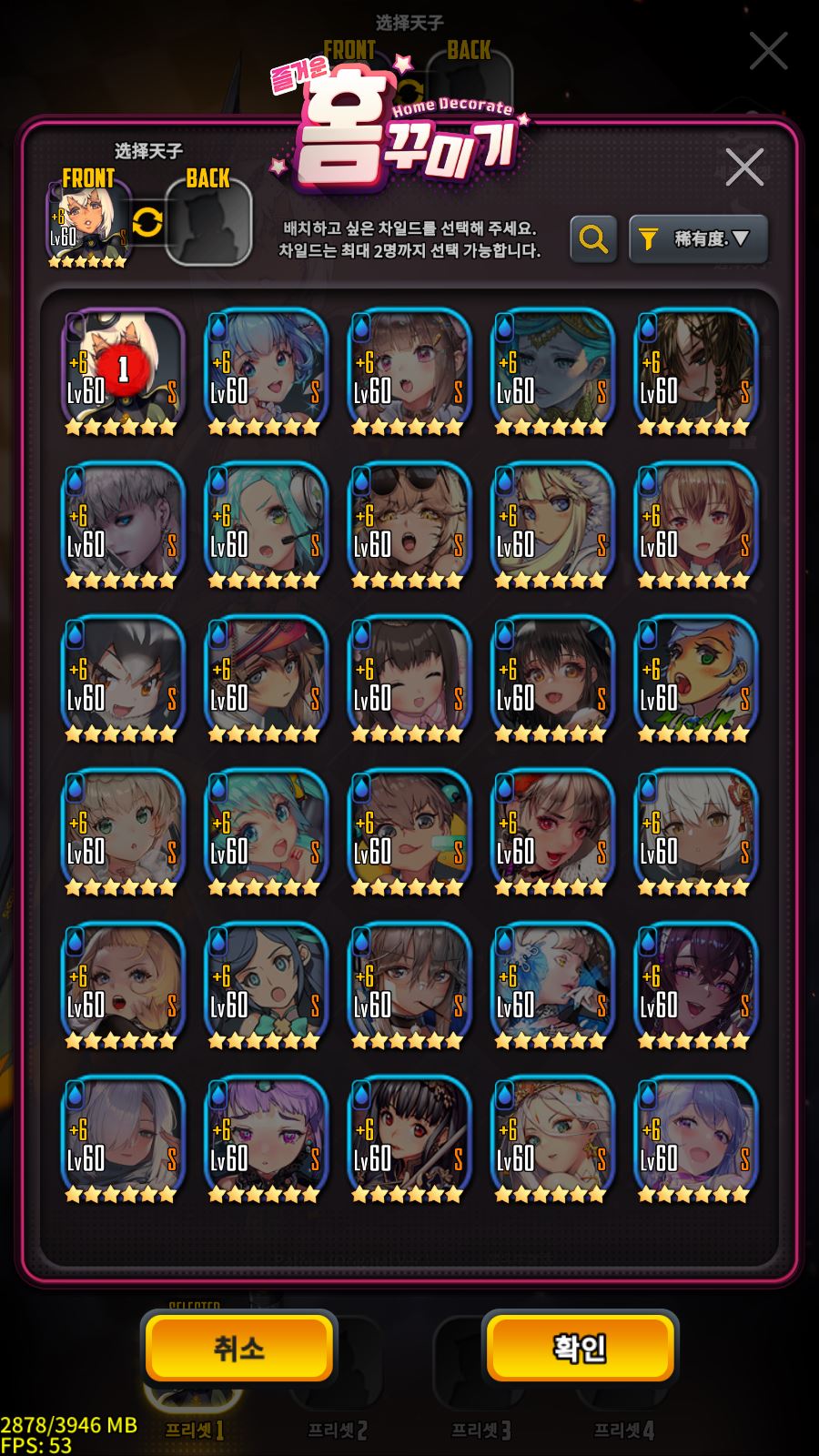Select the blonde character with white fur hood
This screenshot has width=819, height=1456.
pyautogui.click(x=552, y=525)
